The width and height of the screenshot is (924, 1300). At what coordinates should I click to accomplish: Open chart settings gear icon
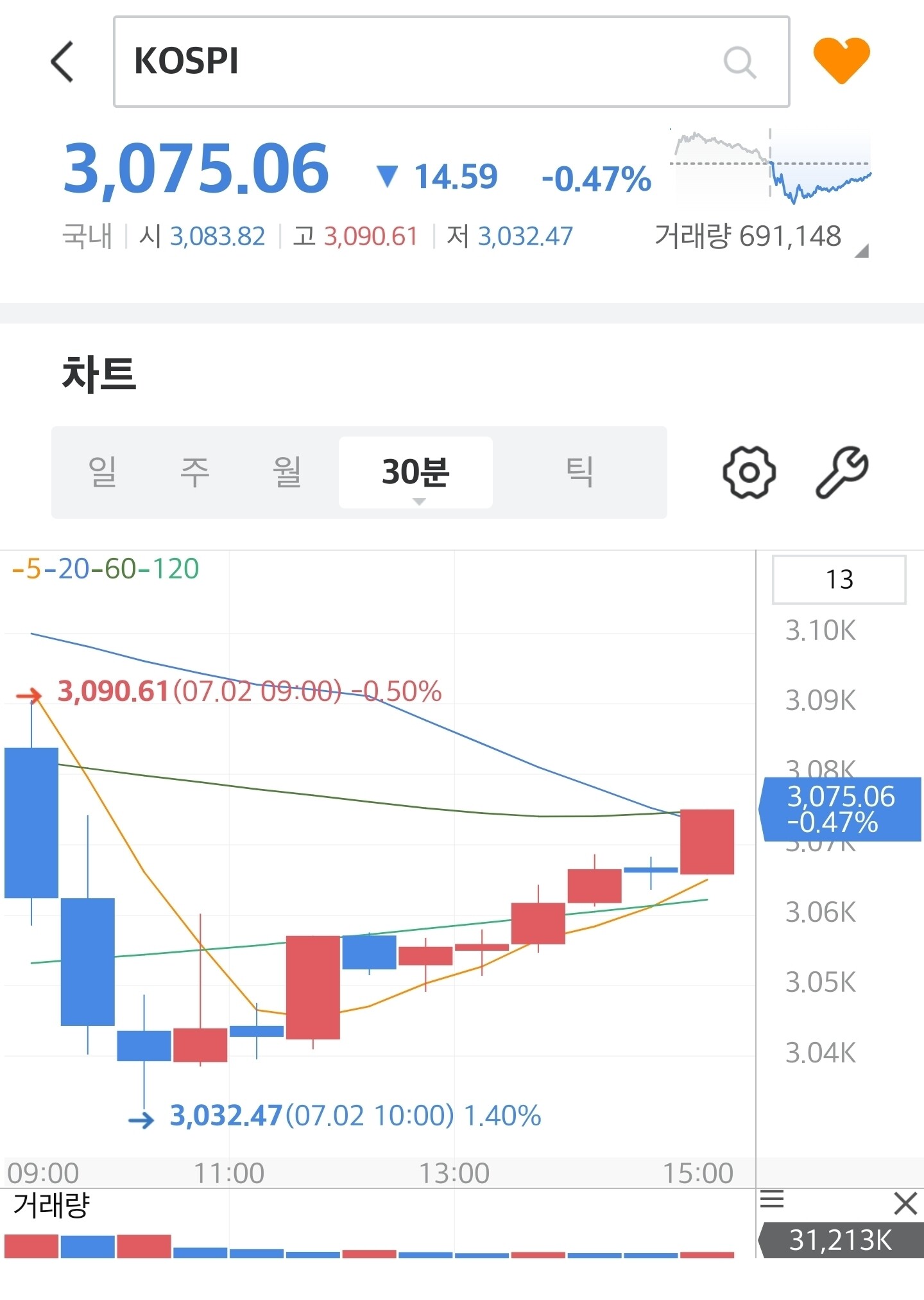[749, 472]
